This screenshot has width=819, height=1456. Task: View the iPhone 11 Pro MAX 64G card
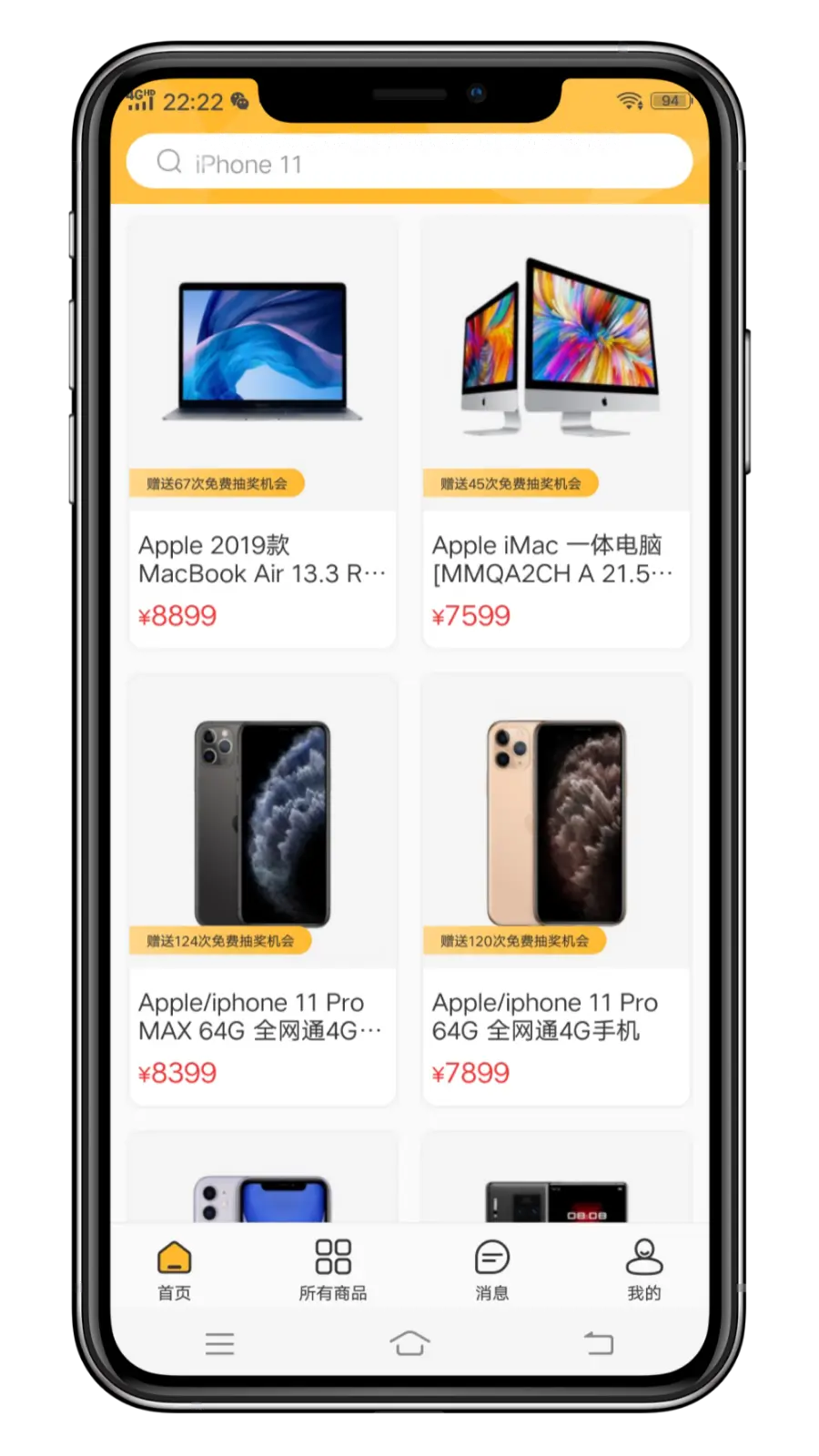(x=262, y=890)
